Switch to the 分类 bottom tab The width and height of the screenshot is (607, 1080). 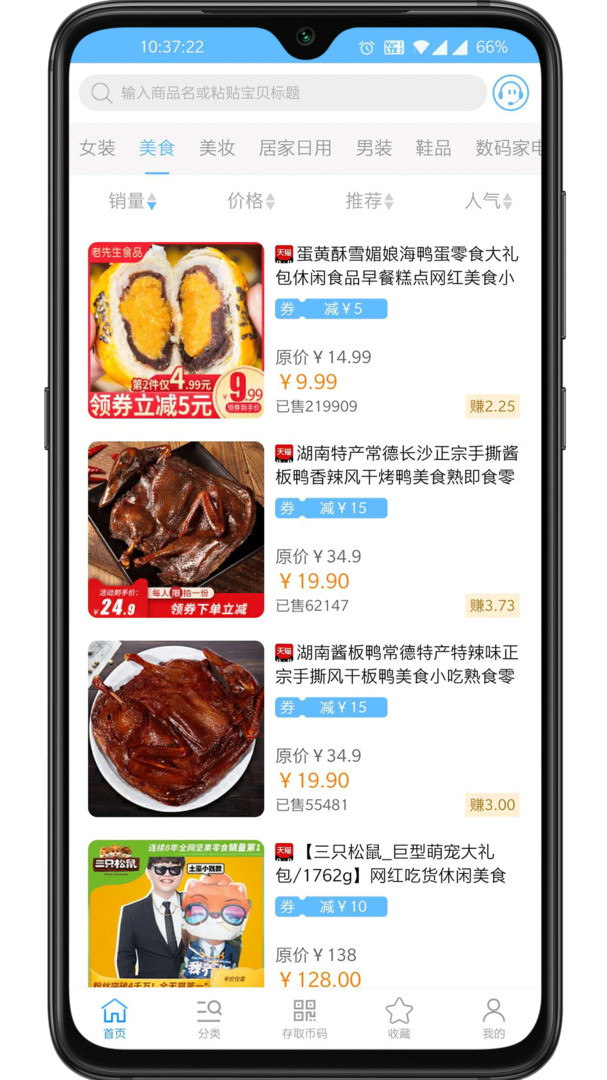coord(209,1018)
